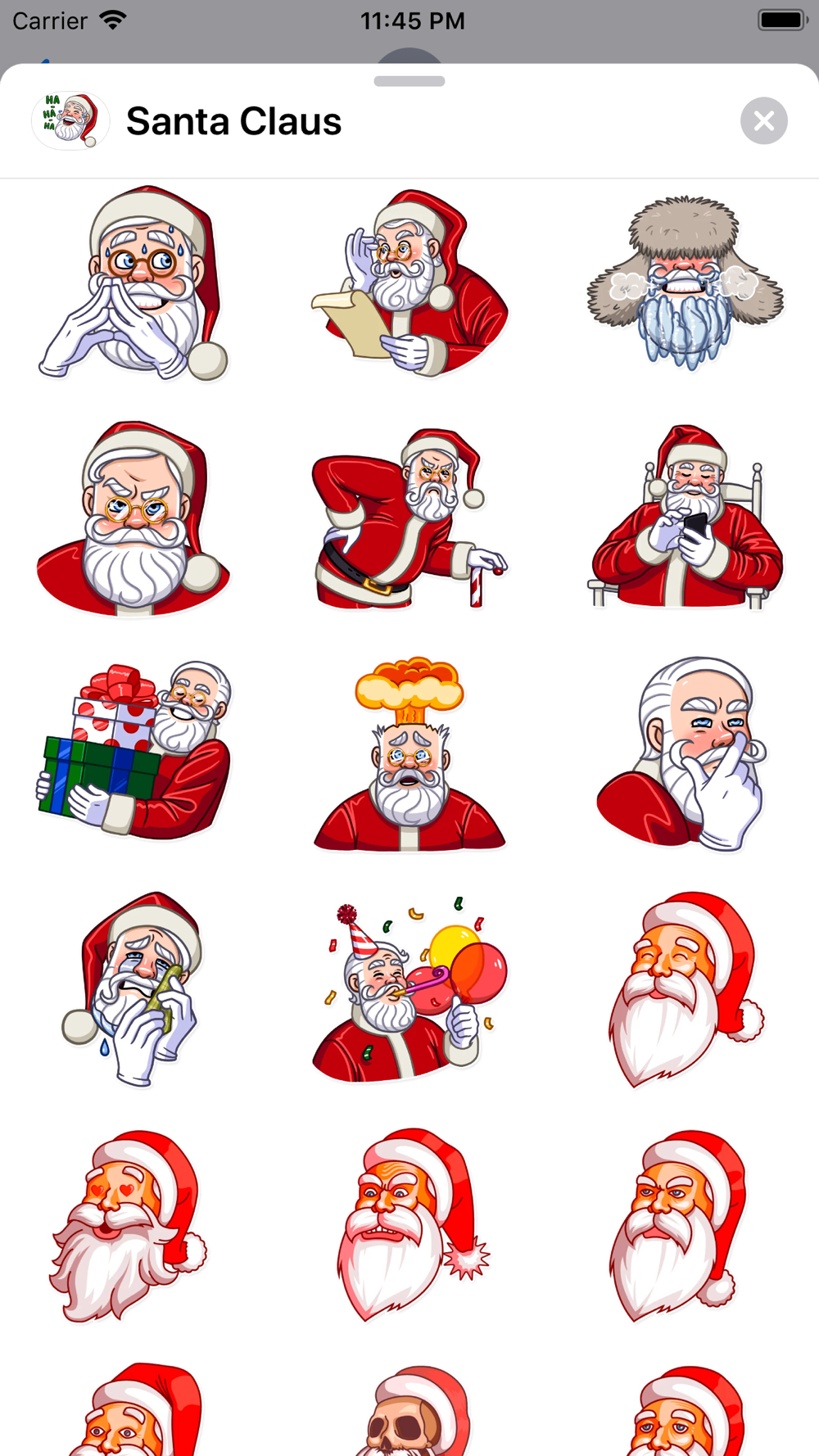Choose the Santa reading a list sticker
Image resolution: width=819 pixels, height=1456 pixels.
(409, 283)
